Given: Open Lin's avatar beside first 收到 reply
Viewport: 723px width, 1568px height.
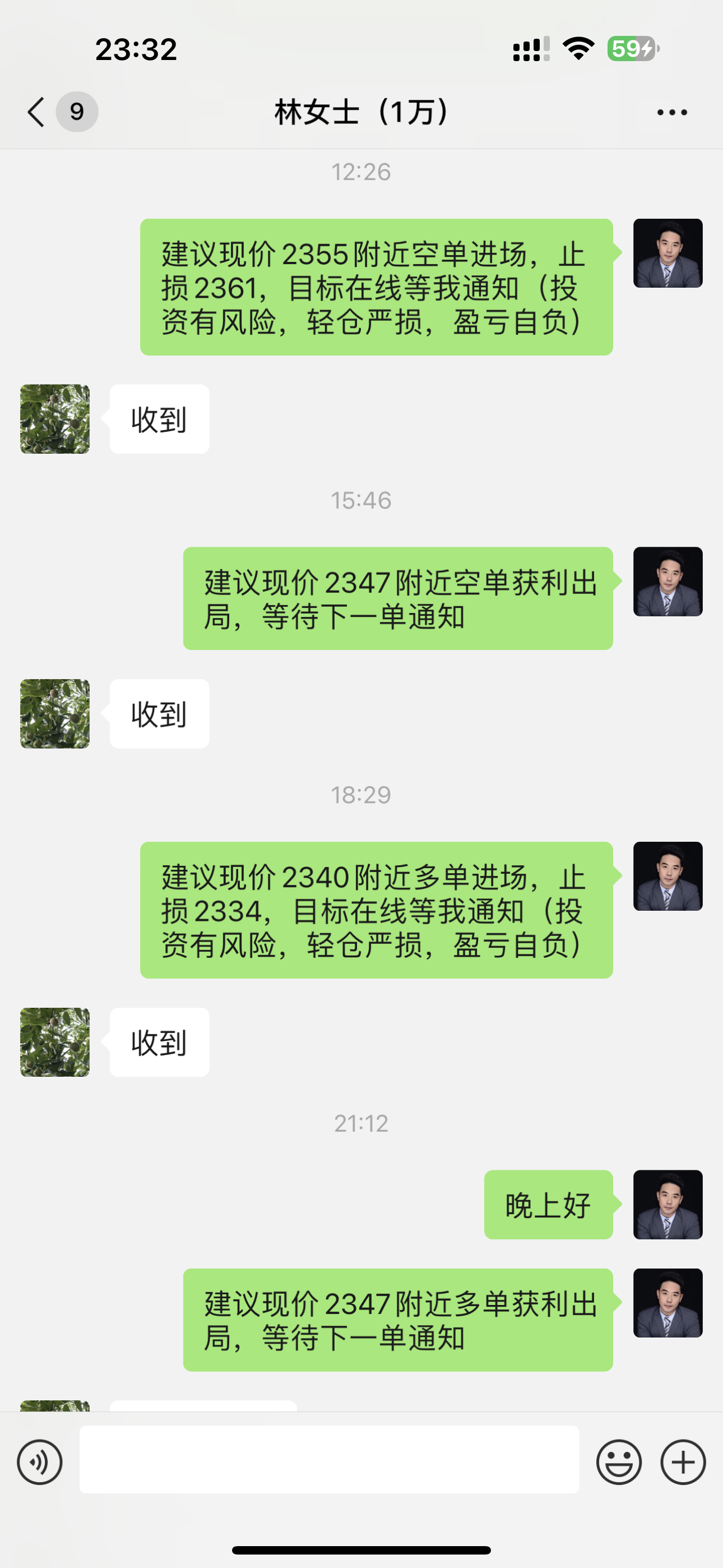Looking at the screenshot, I should tap(55, 419).
